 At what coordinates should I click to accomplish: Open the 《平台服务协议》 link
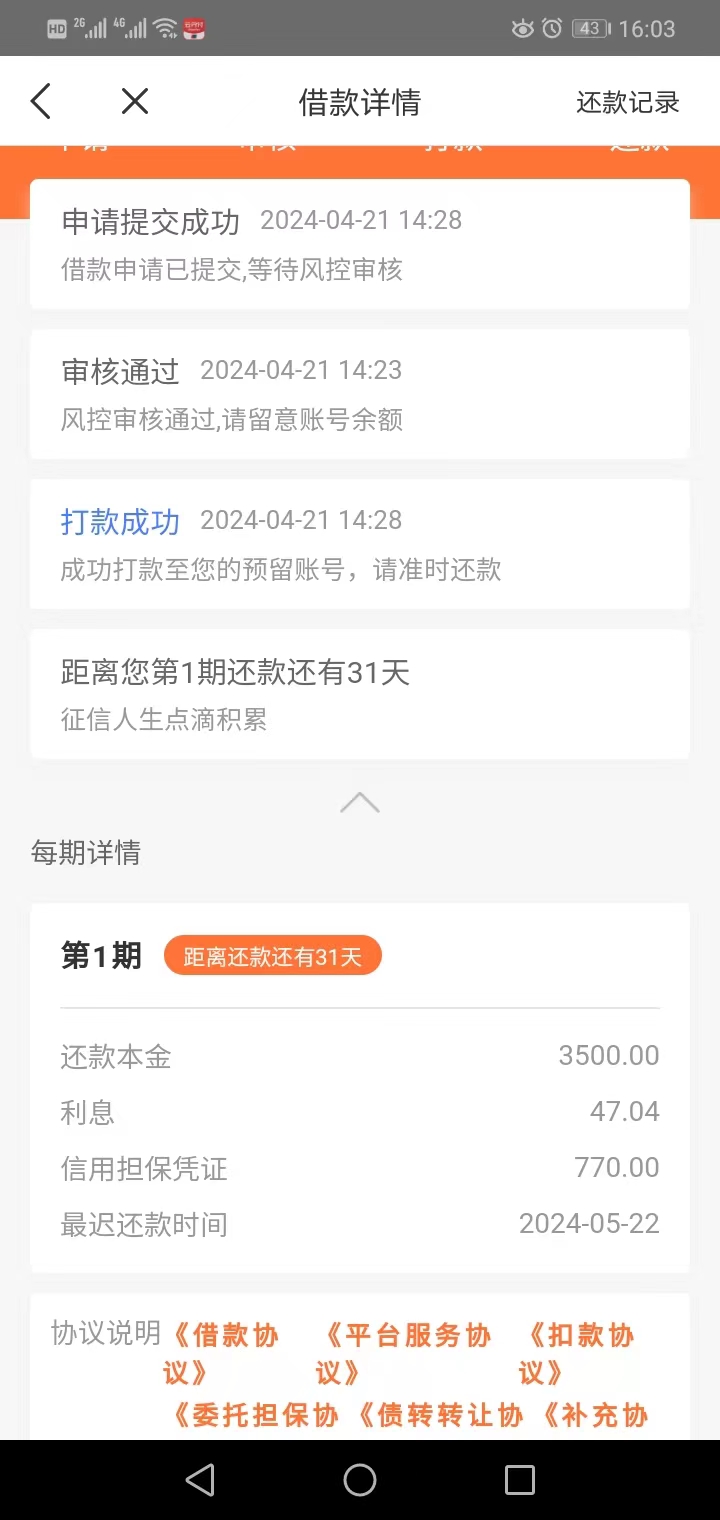click(x=405, y=1353)
